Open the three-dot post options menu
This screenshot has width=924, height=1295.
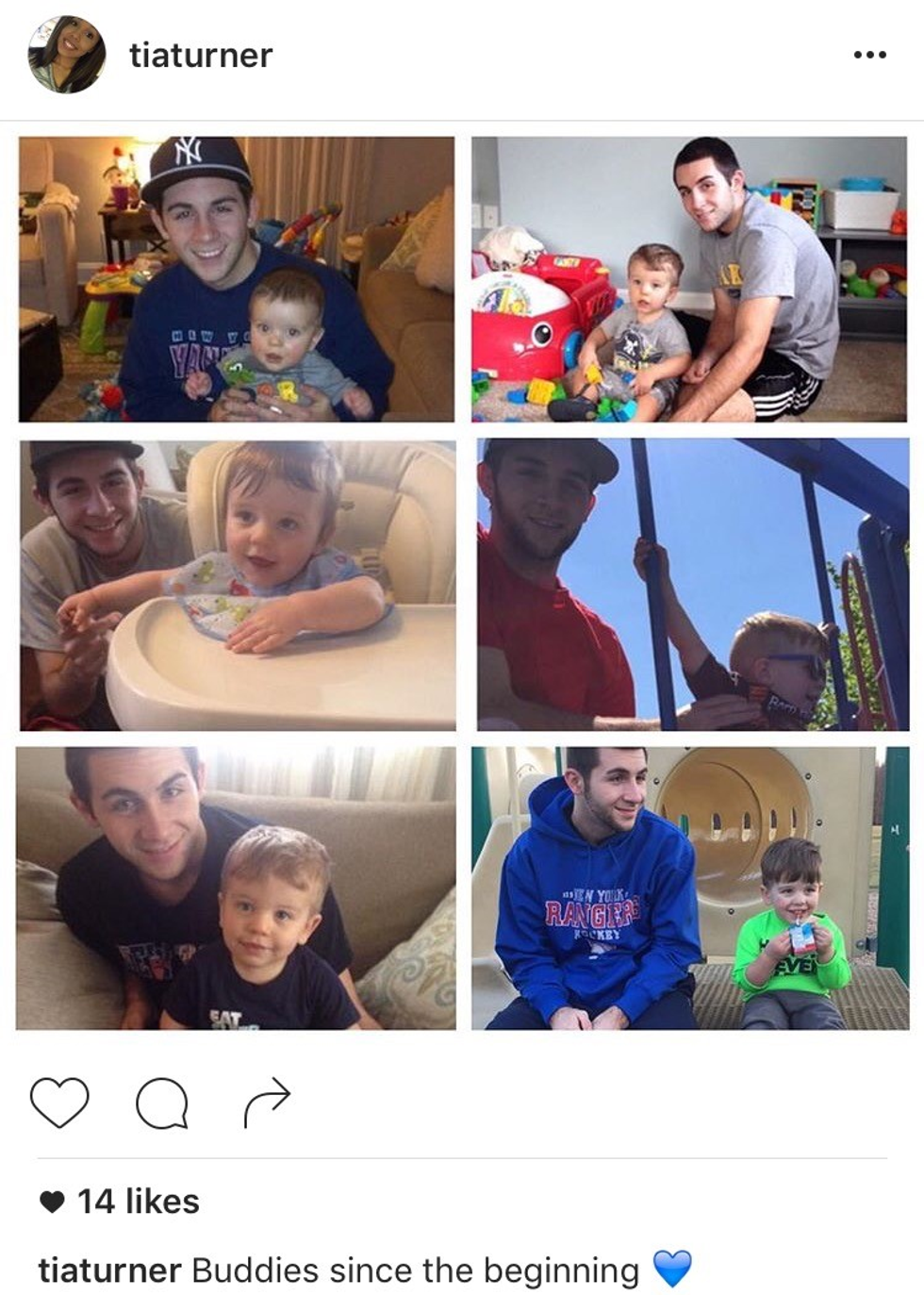[868, 55]
